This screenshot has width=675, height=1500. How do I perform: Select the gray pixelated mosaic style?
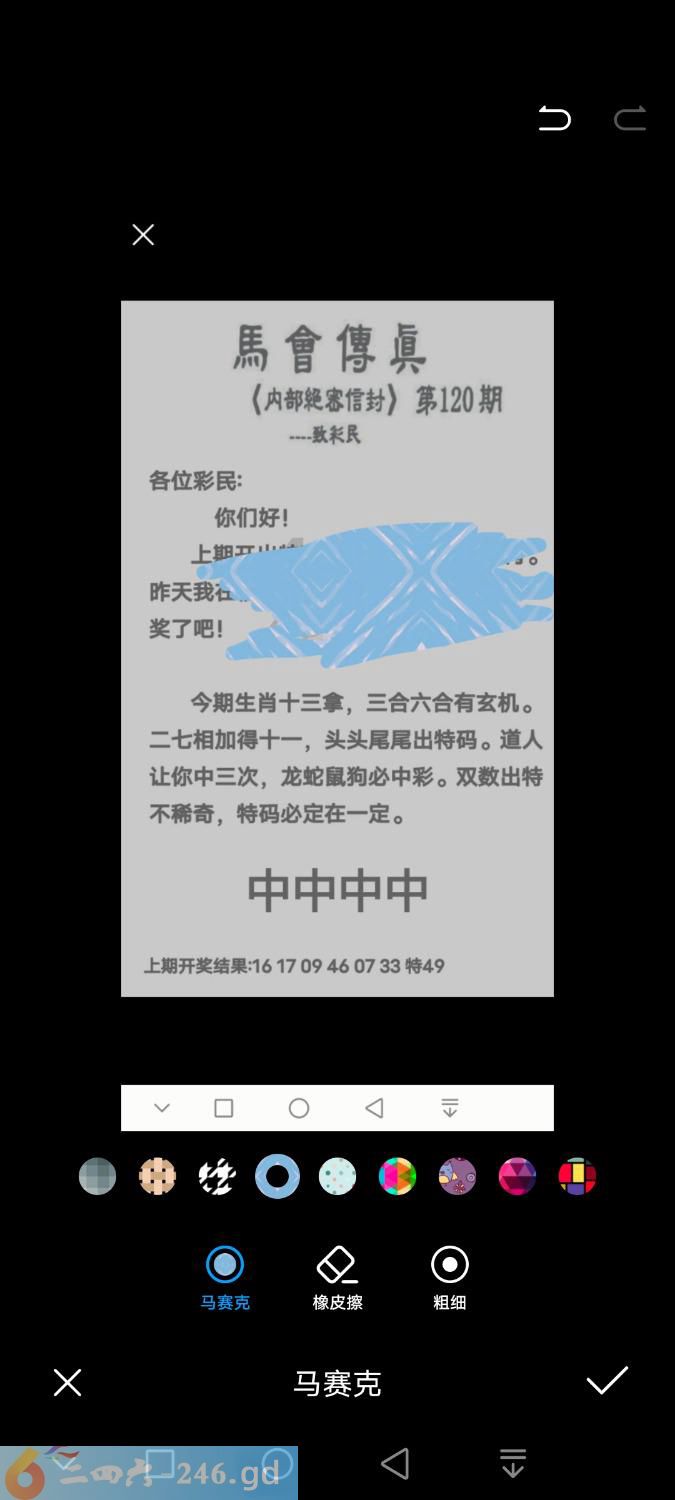tap(97, 1176)
